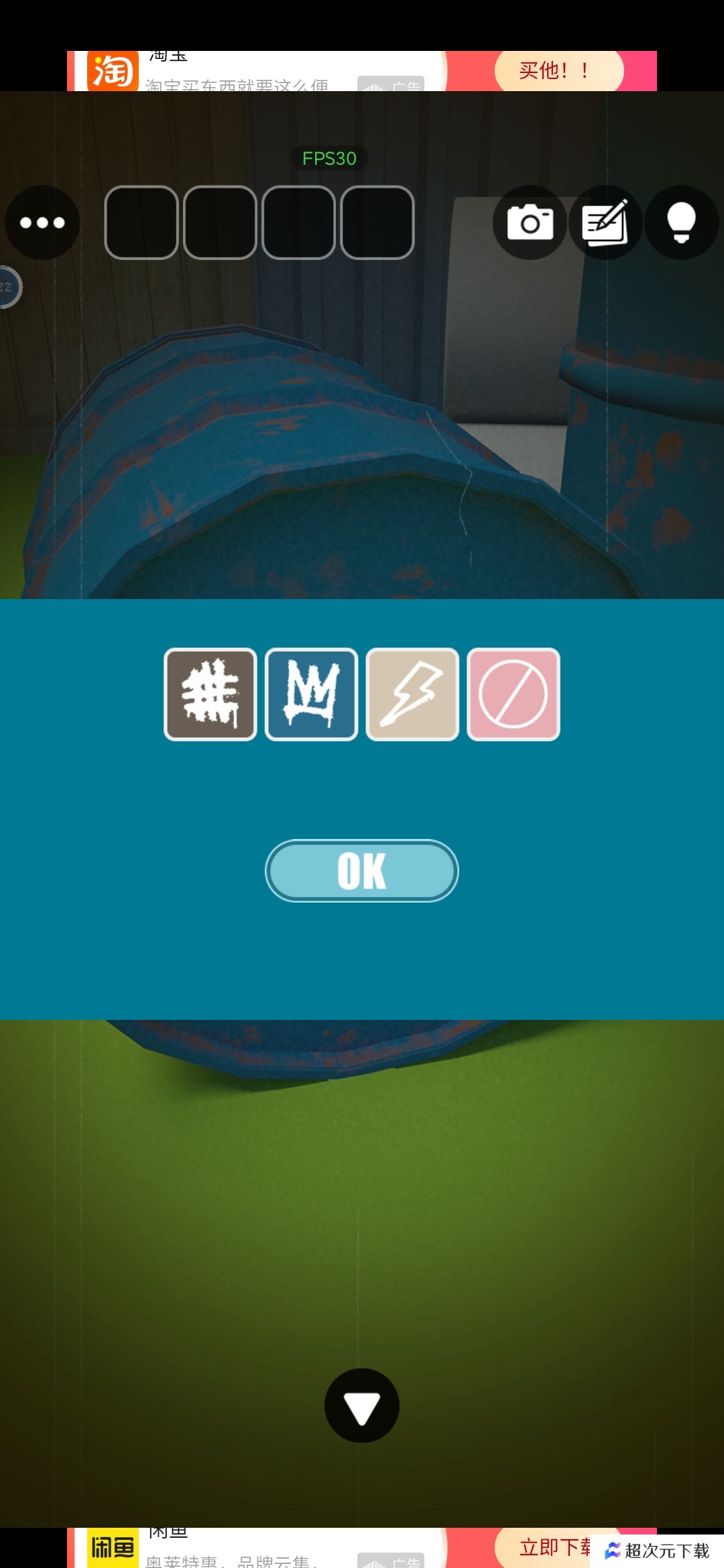Tap 立即下载 on the bottom ad
This screenshot has height=1568, width=724.
pos(546,1547)
